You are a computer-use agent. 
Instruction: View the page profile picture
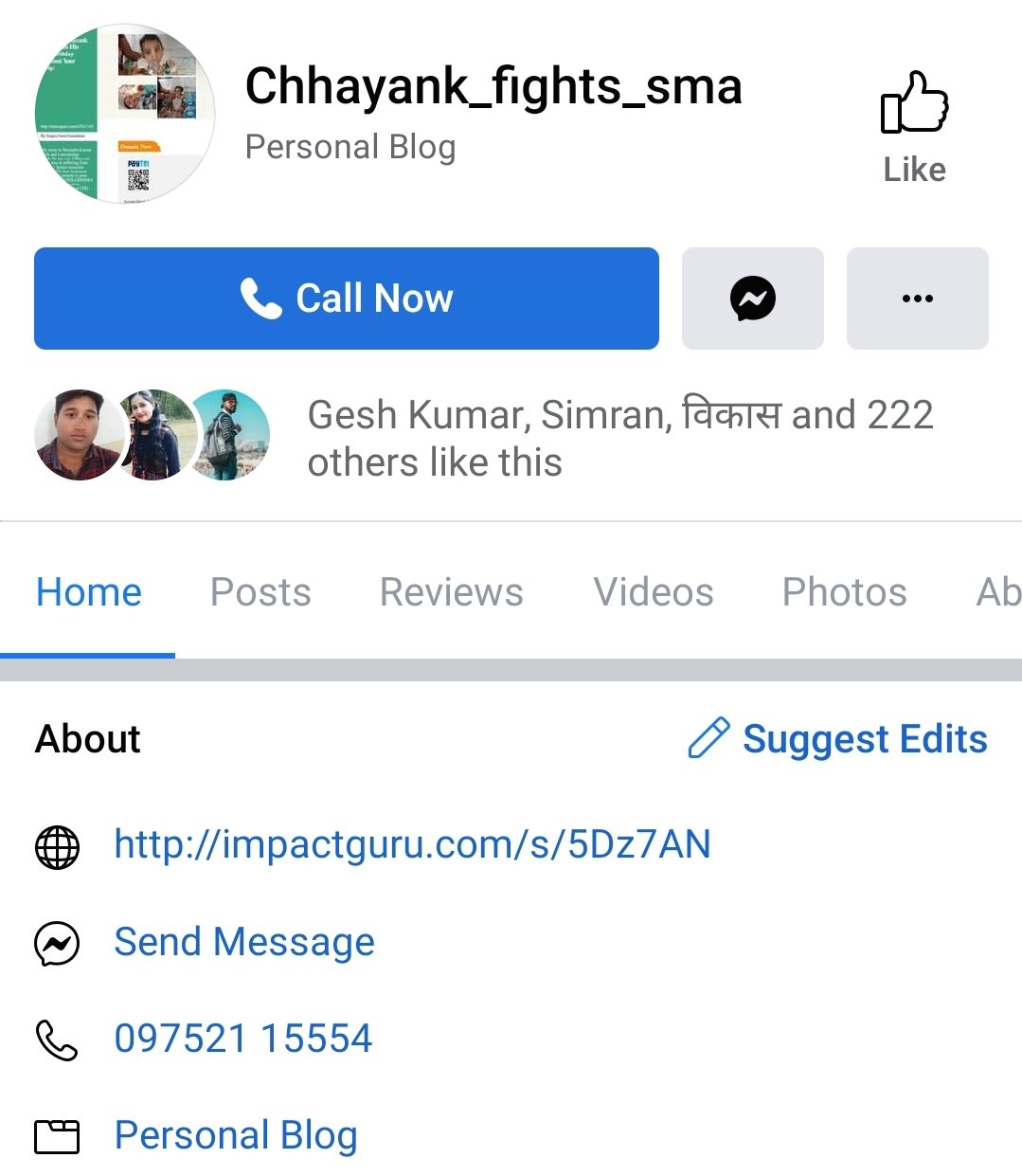[x=125, y=114]
